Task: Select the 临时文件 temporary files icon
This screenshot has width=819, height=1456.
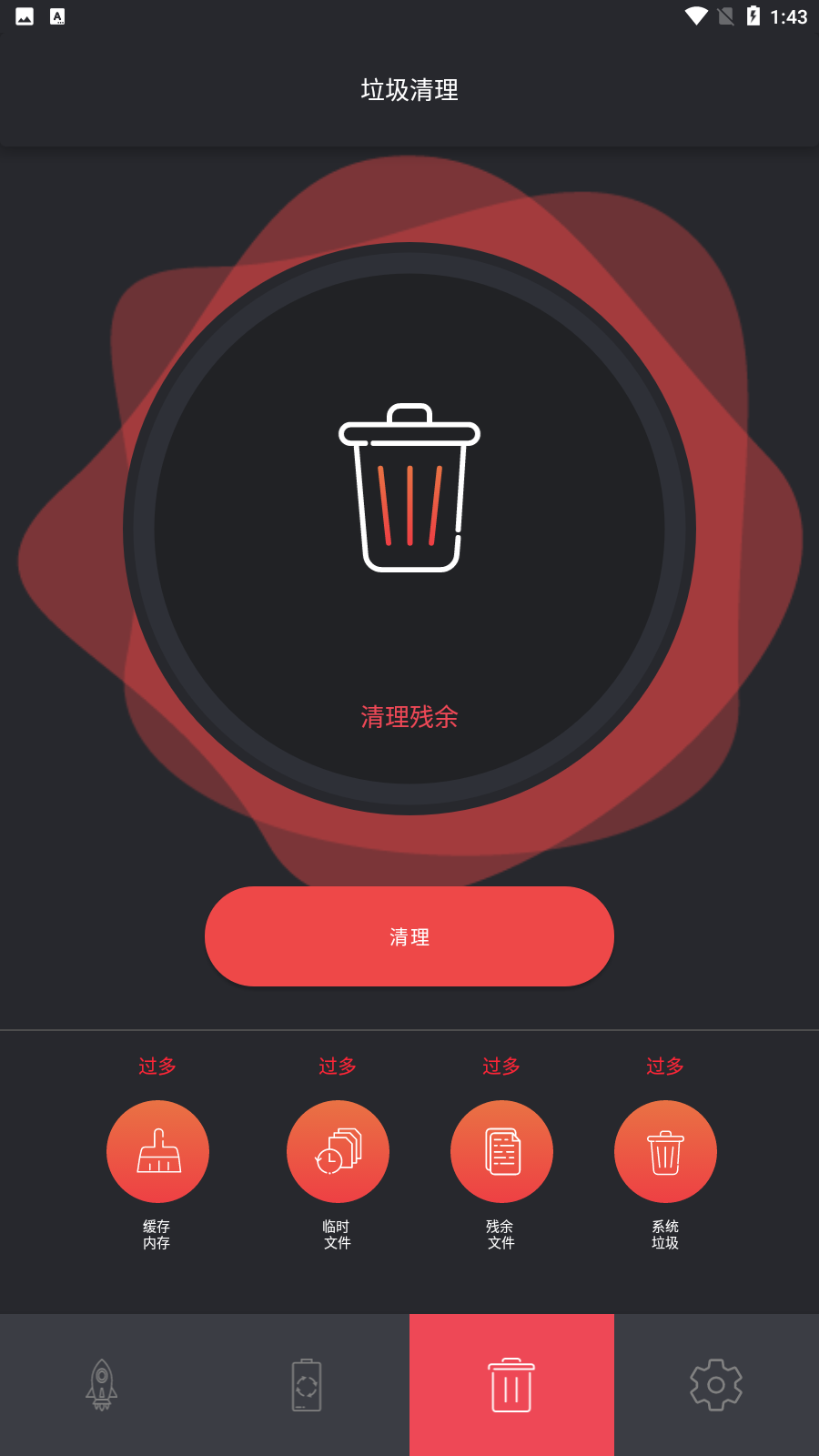Action: click(338, 1150)
